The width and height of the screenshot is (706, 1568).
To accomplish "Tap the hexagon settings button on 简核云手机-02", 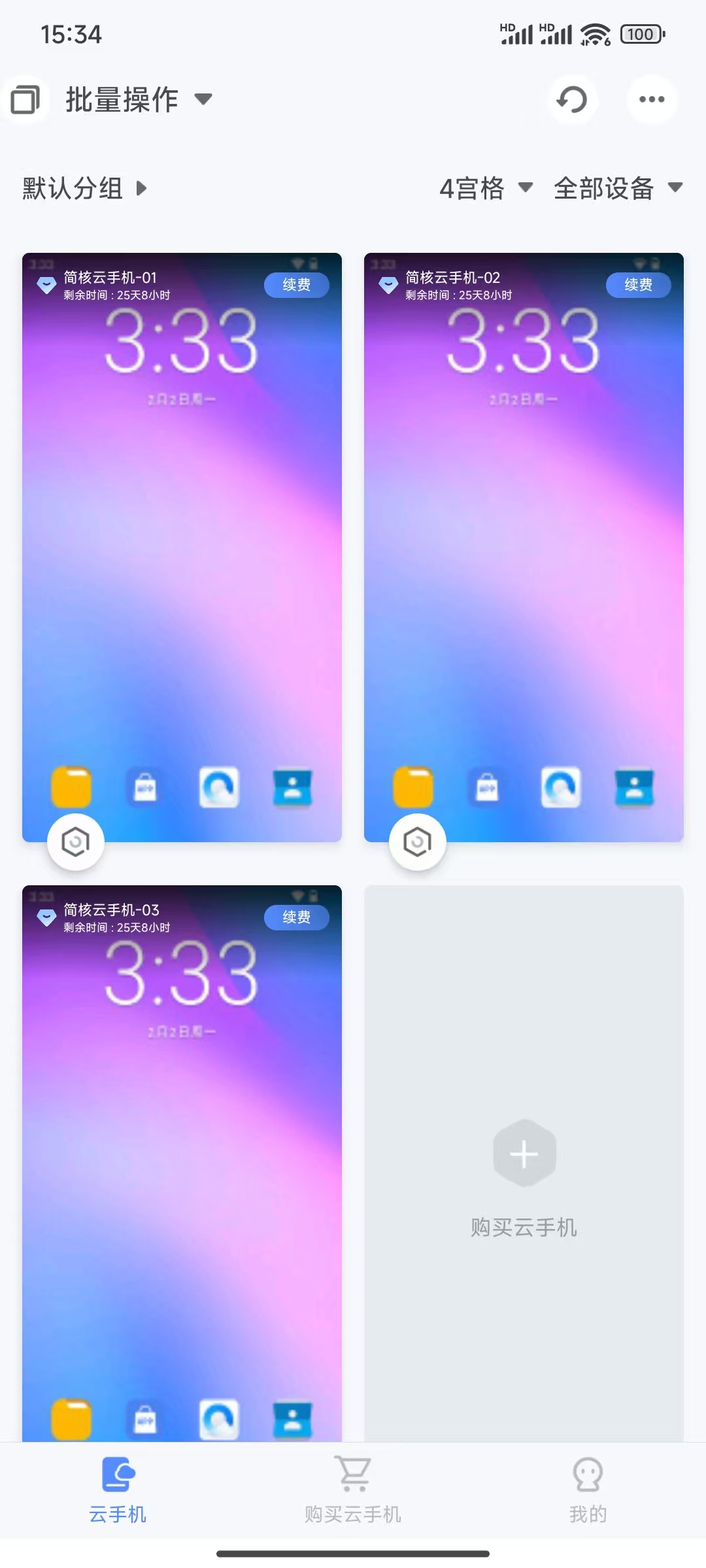I will (417, 842).
